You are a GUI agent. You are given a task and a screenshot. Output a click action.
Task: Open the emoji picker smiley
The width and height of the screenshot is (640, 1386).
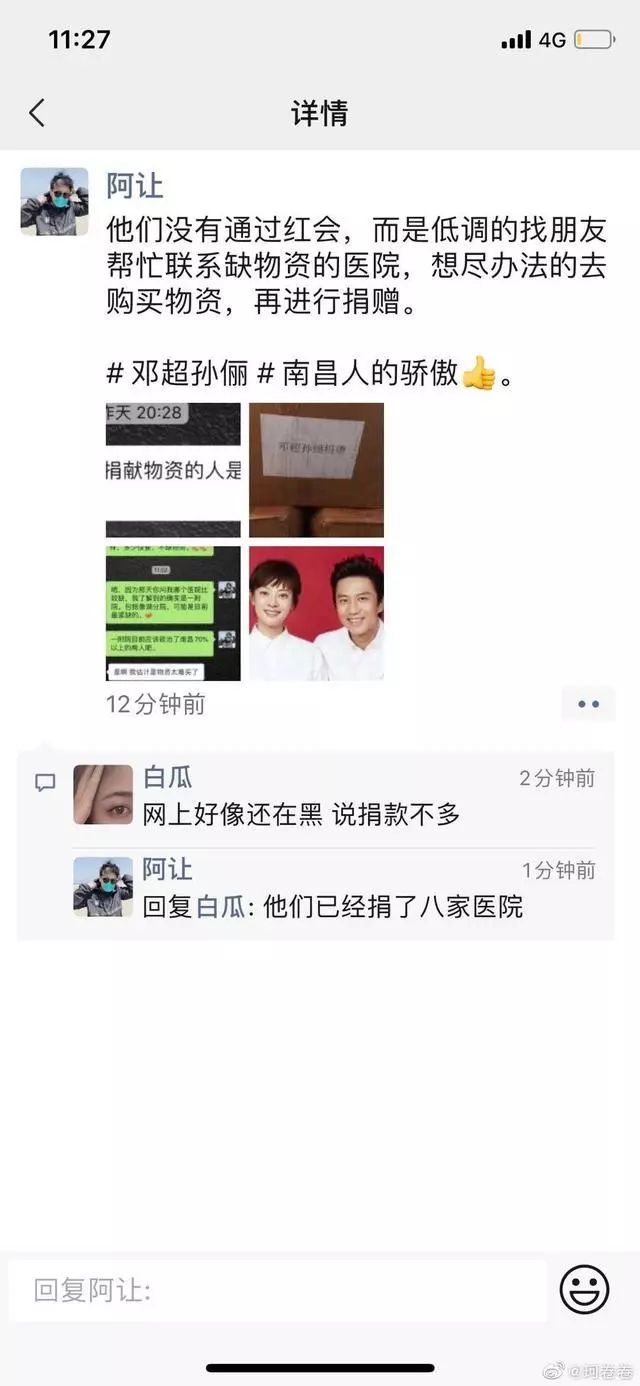(x=585, y=1290)
